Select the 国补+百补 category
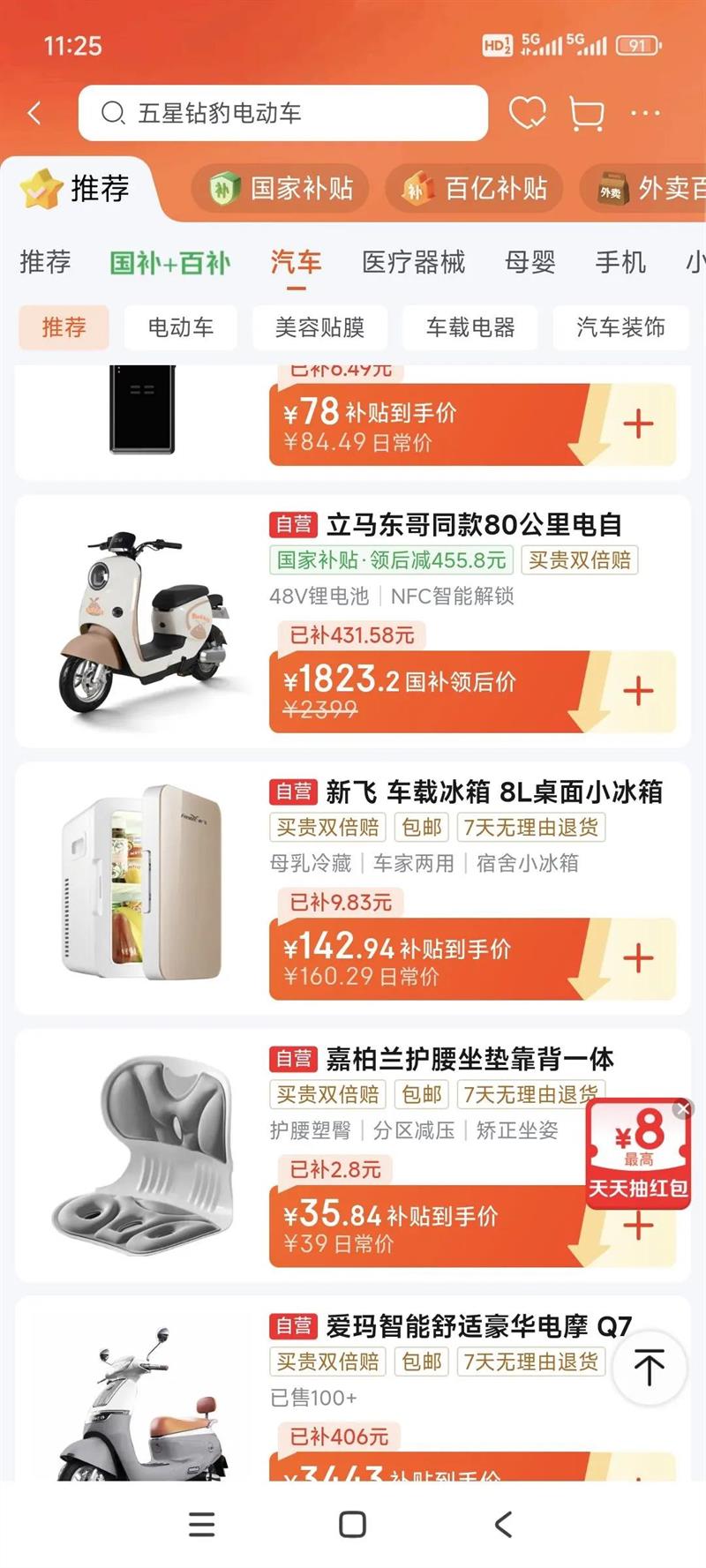Screen dimensions: 706x1568 tap(170, 263)
